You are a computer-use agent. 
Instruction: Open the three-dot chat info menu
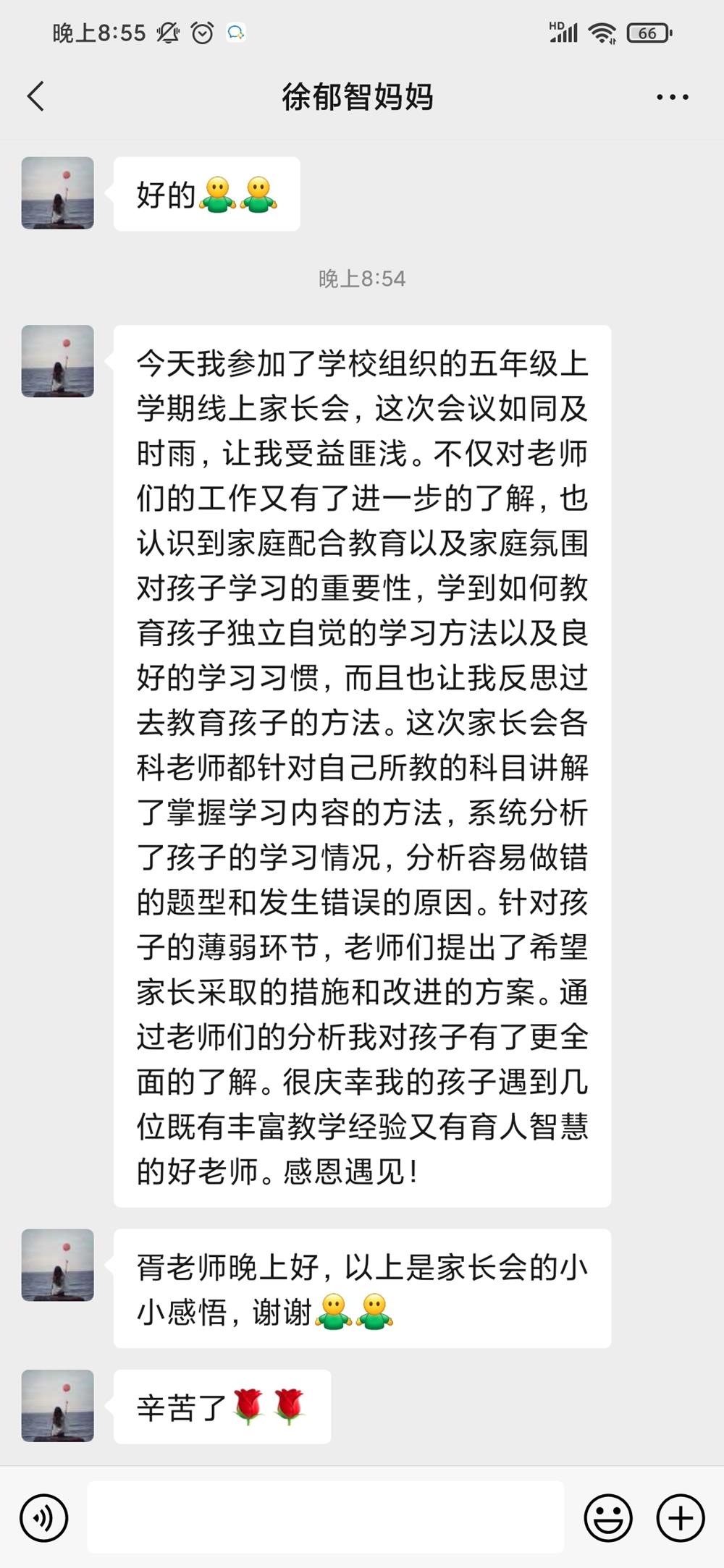tap(672, 97)
